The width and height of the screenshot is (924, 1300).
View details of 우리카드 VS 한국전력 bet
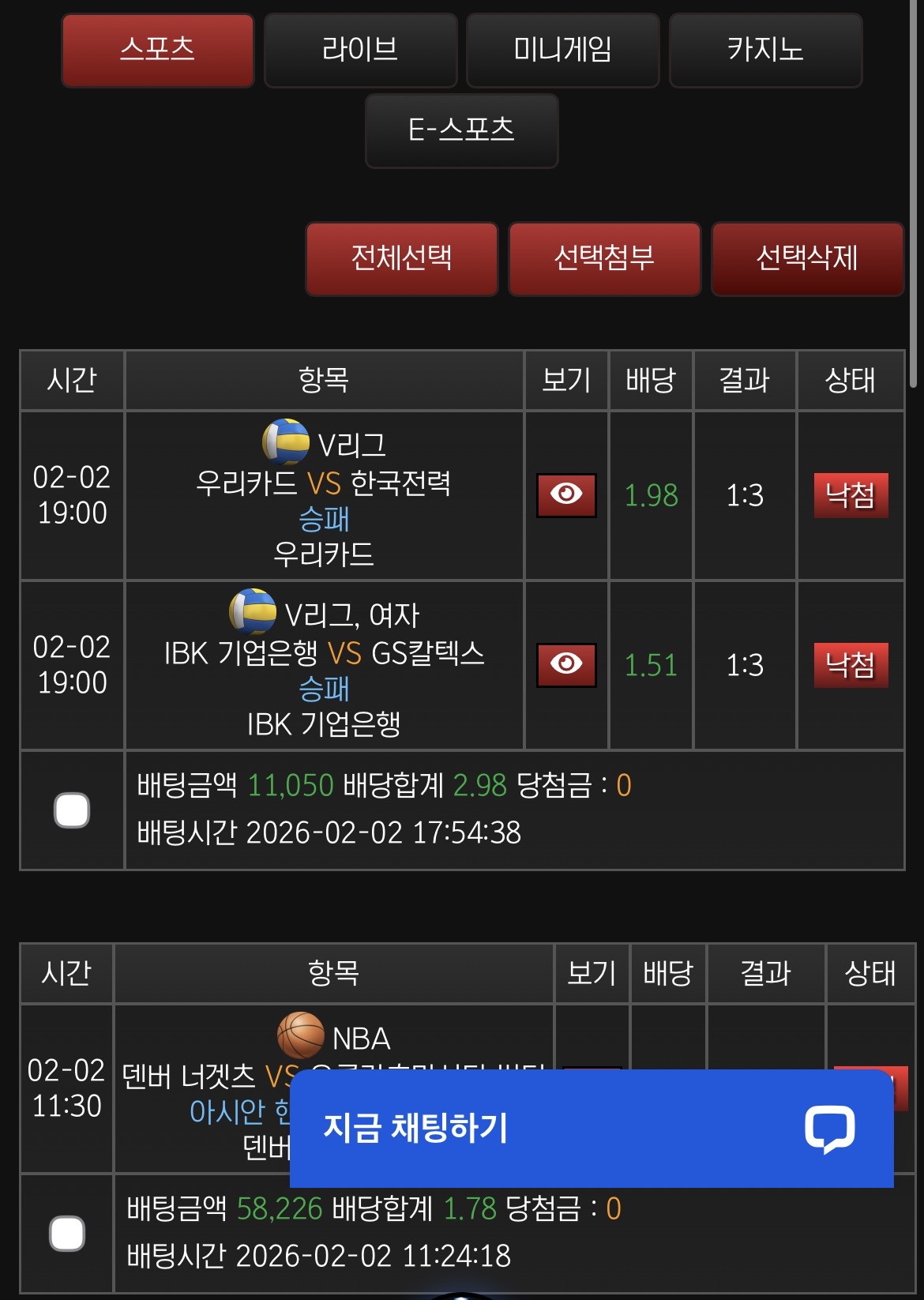click(566, 495)
